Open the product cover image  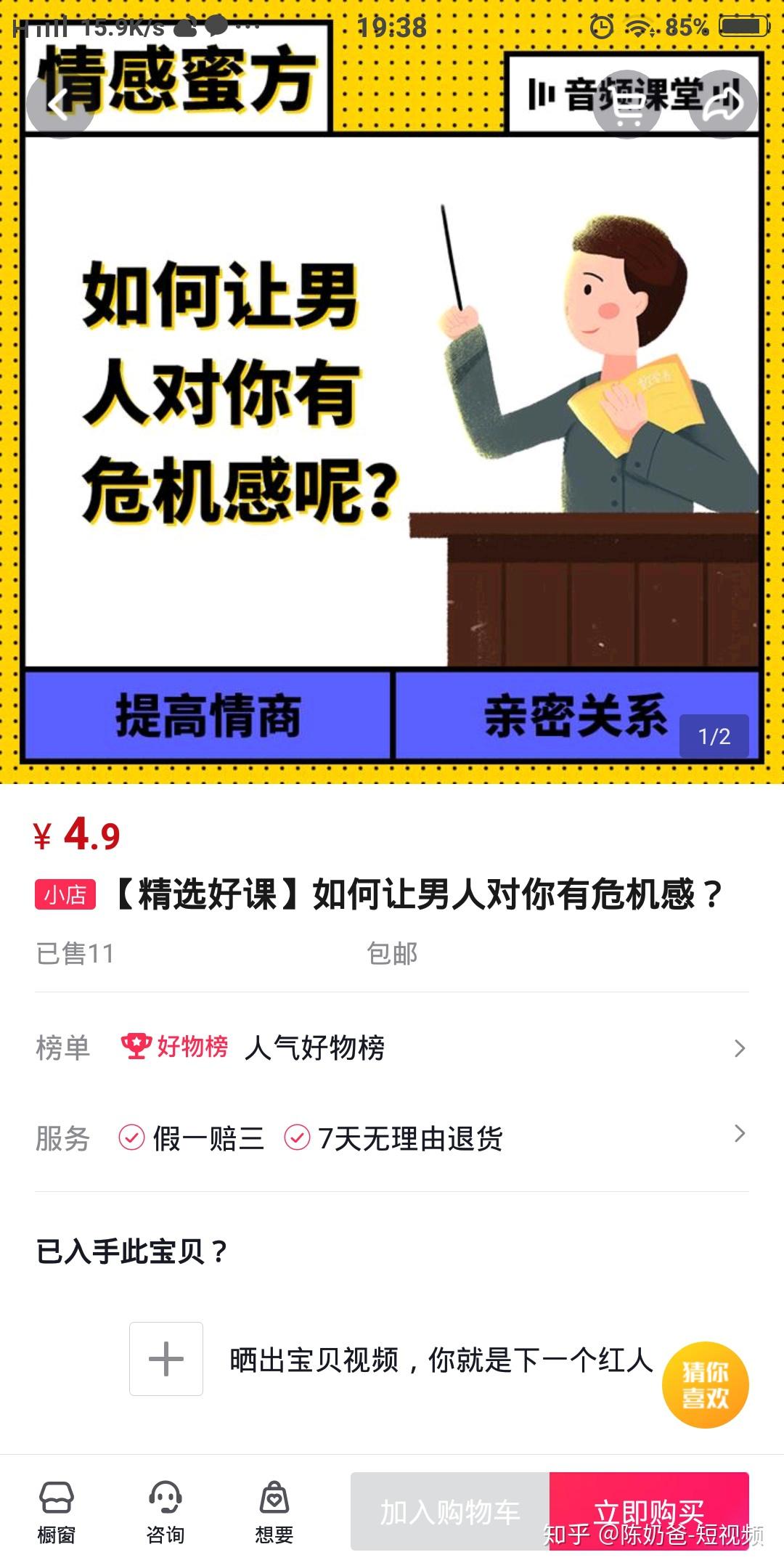pyautogui.click(x=392, y=392)
